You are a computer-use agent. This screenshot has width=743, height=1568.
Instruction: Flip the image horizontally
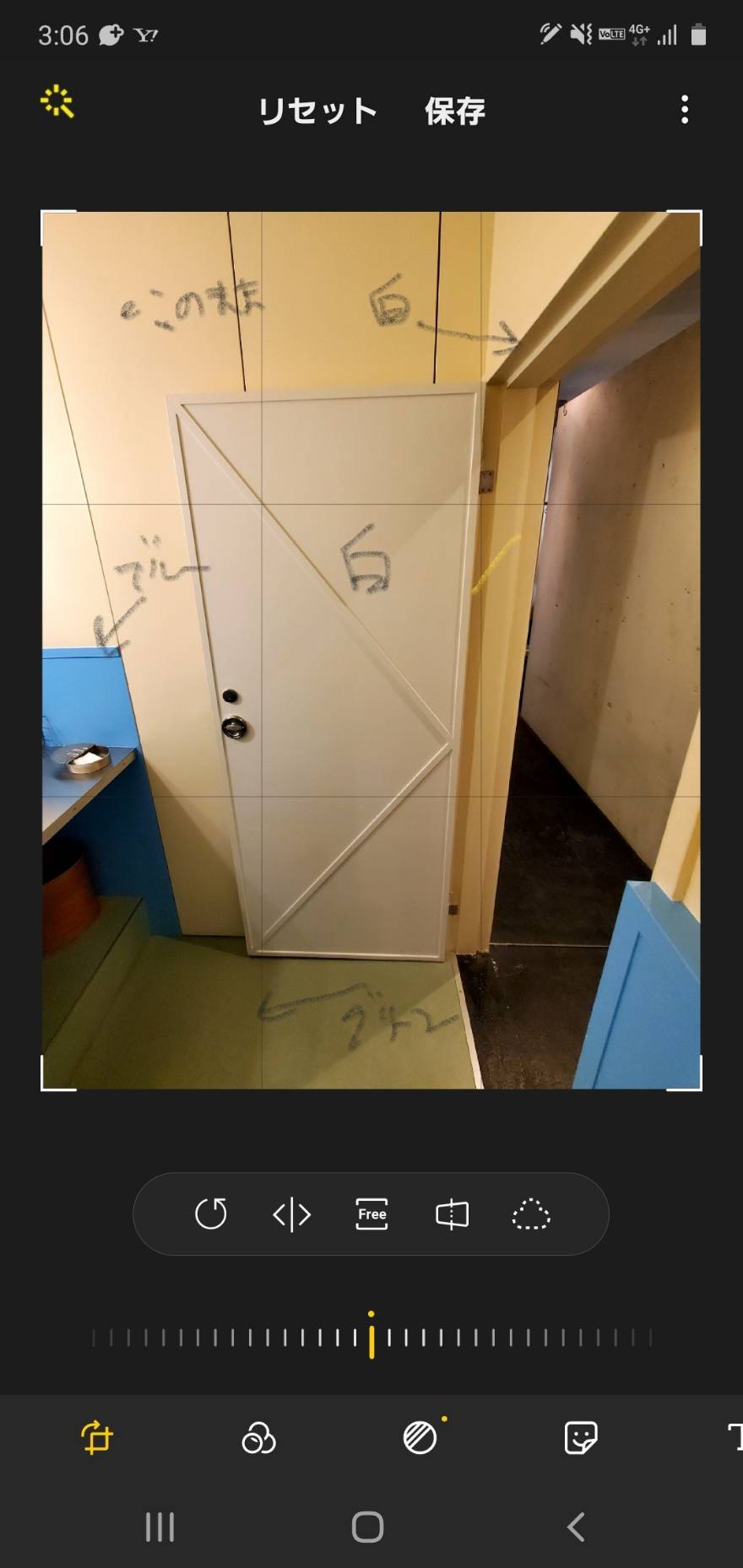pos(291,1214)
